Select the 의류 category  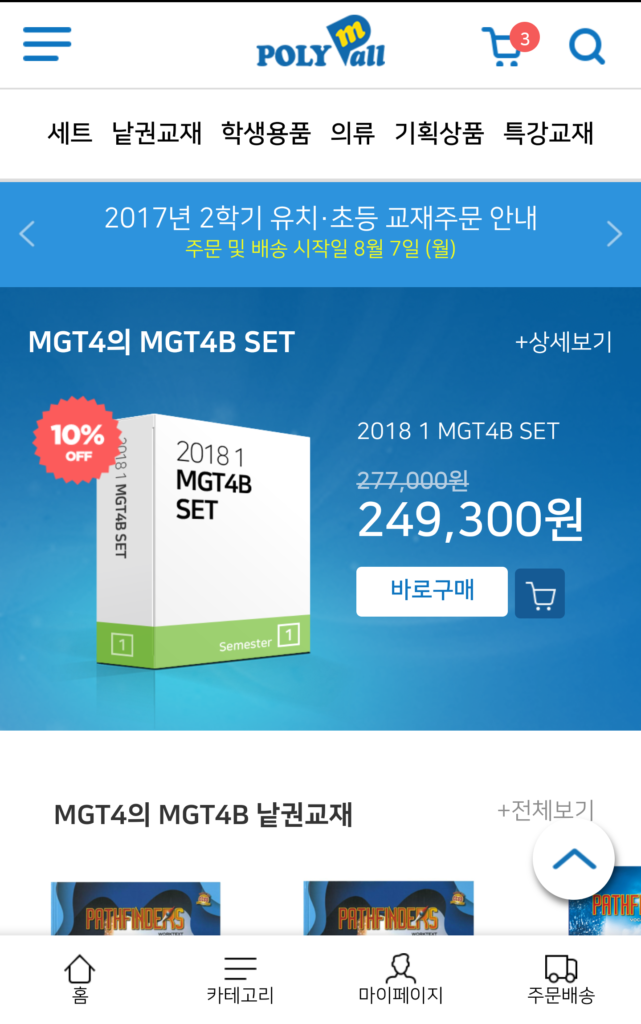click(352, 133)
